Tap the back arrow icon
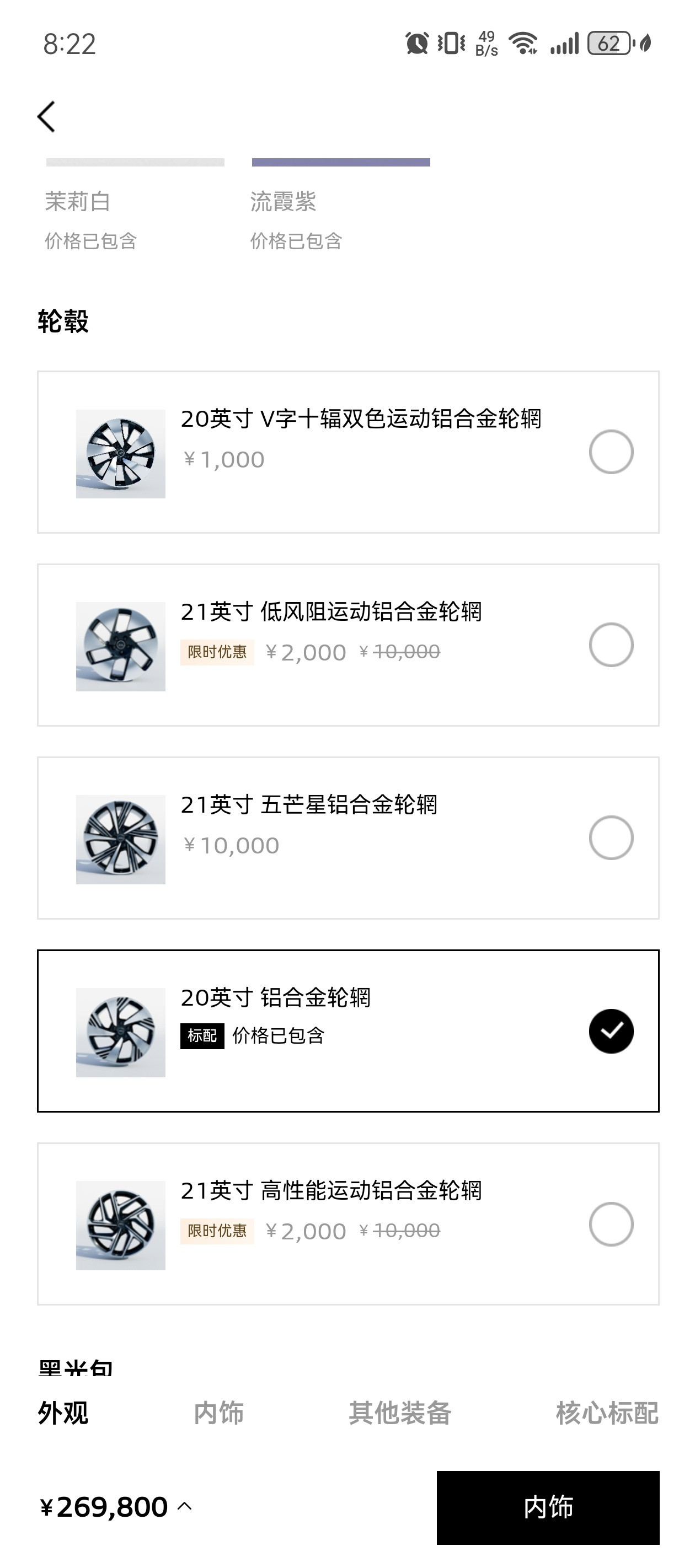This screenshot has width=695, height=1568. click(46, 116)
